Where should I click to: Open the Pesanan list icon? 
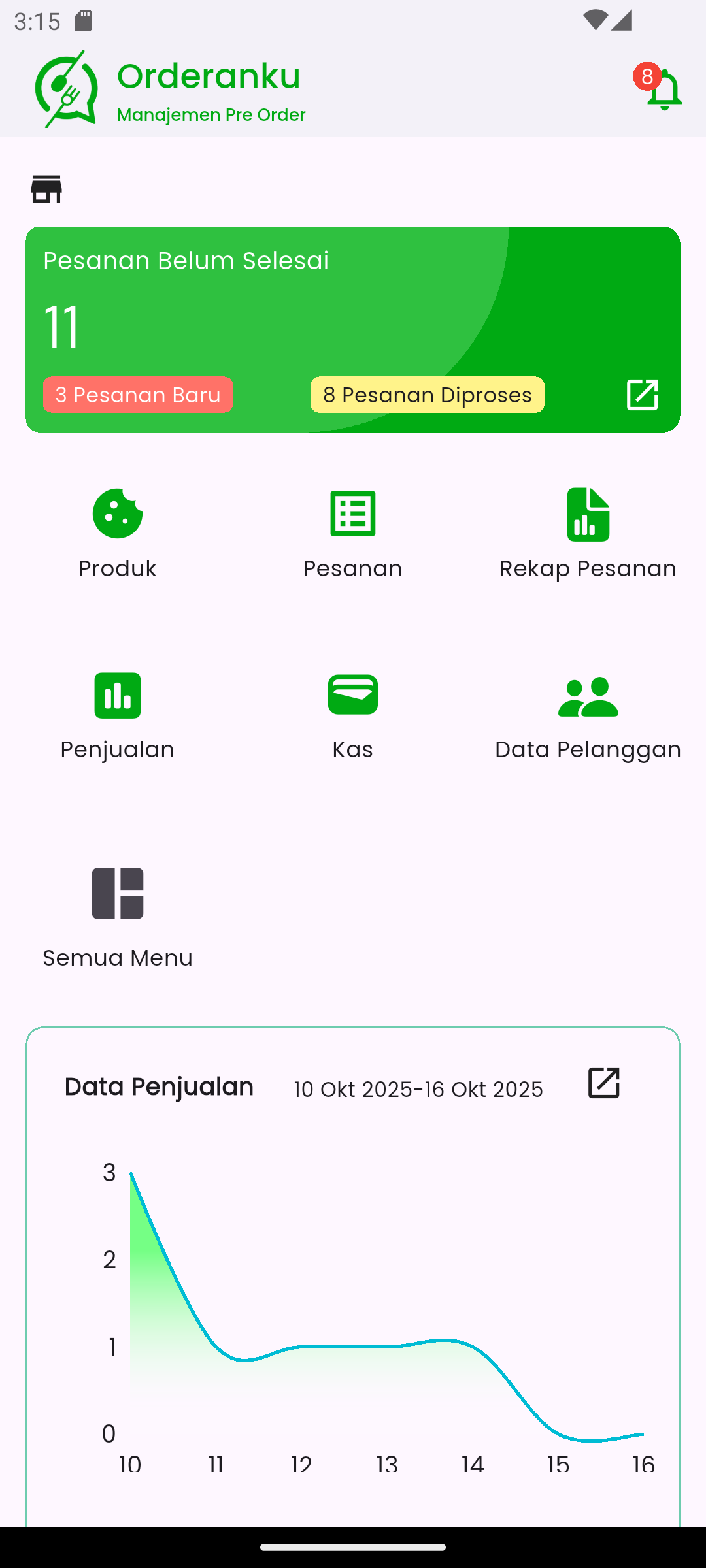click(x=353, y=514)
